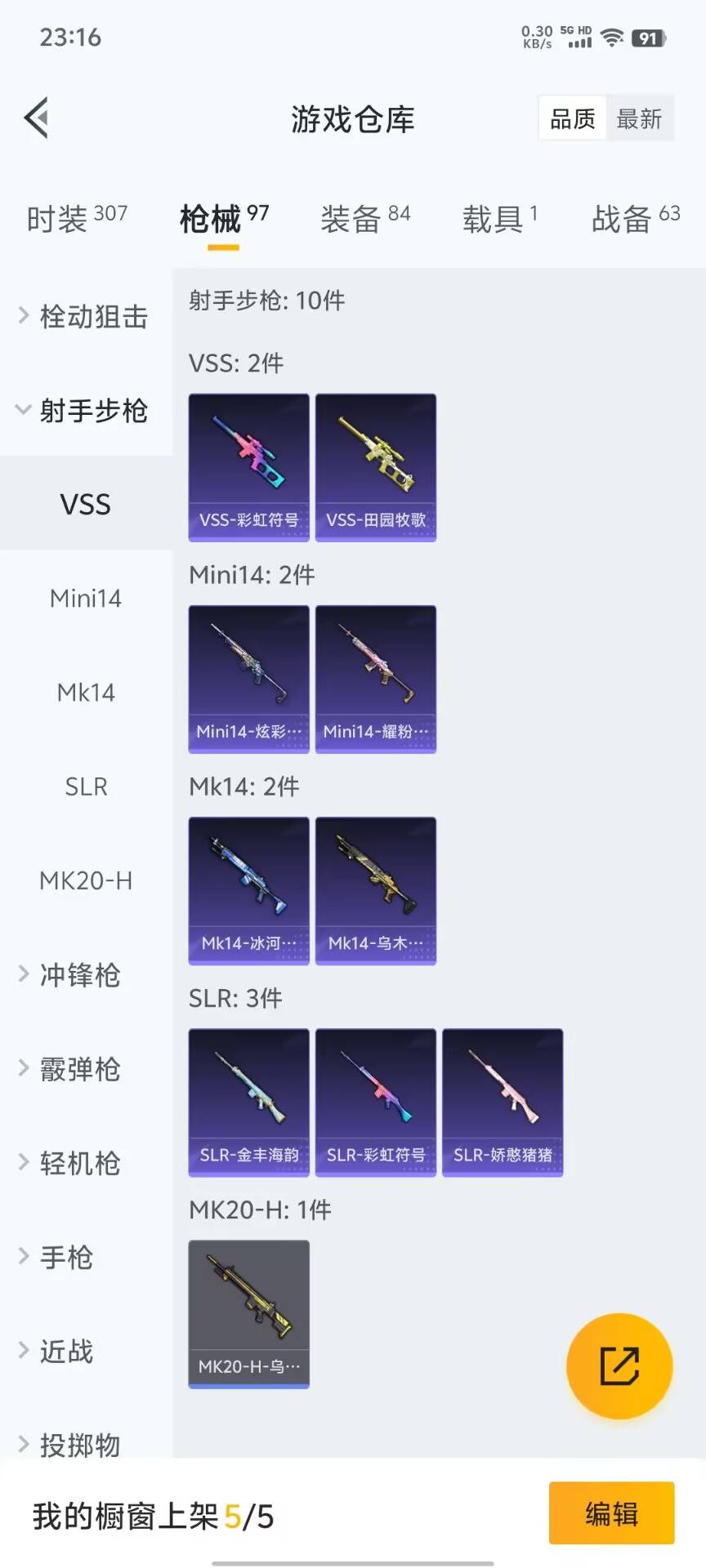
Task: Open the VSS-彩虹符号 skin
Action: pos(249,467)
